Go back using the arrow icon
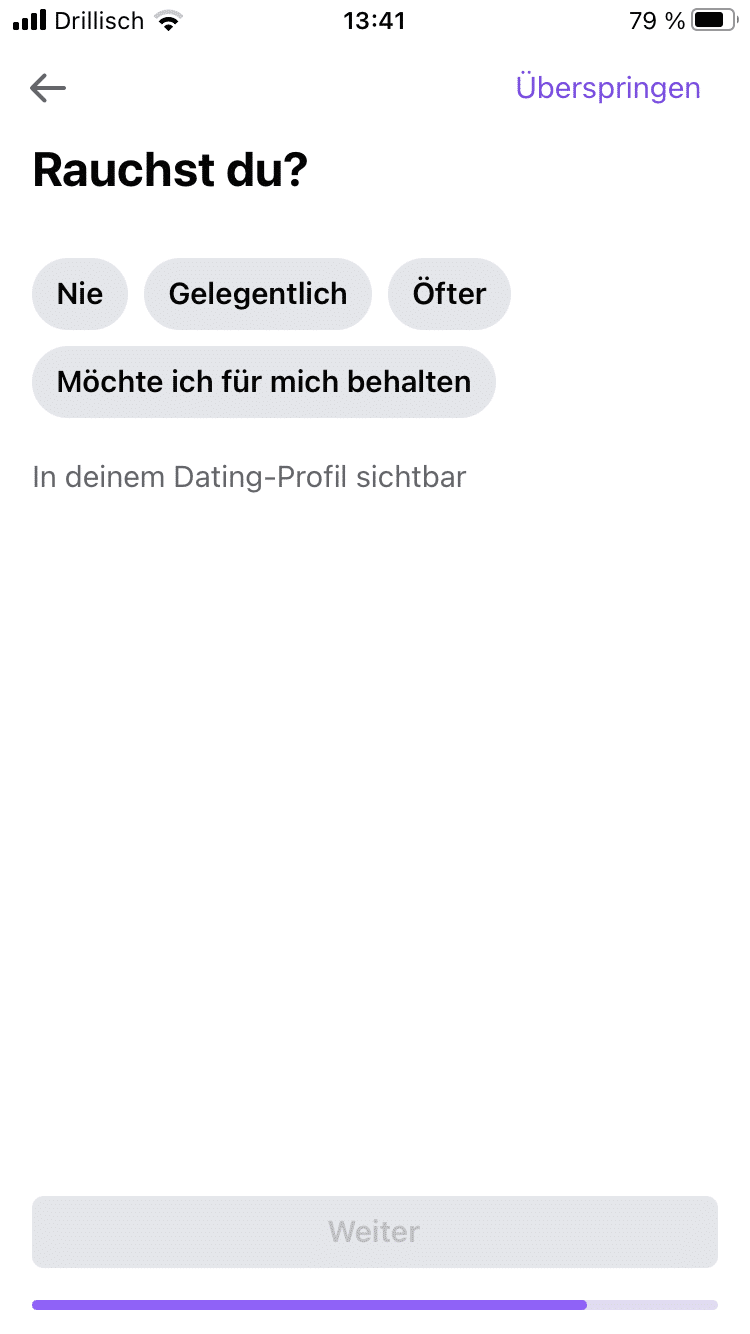 48,88
